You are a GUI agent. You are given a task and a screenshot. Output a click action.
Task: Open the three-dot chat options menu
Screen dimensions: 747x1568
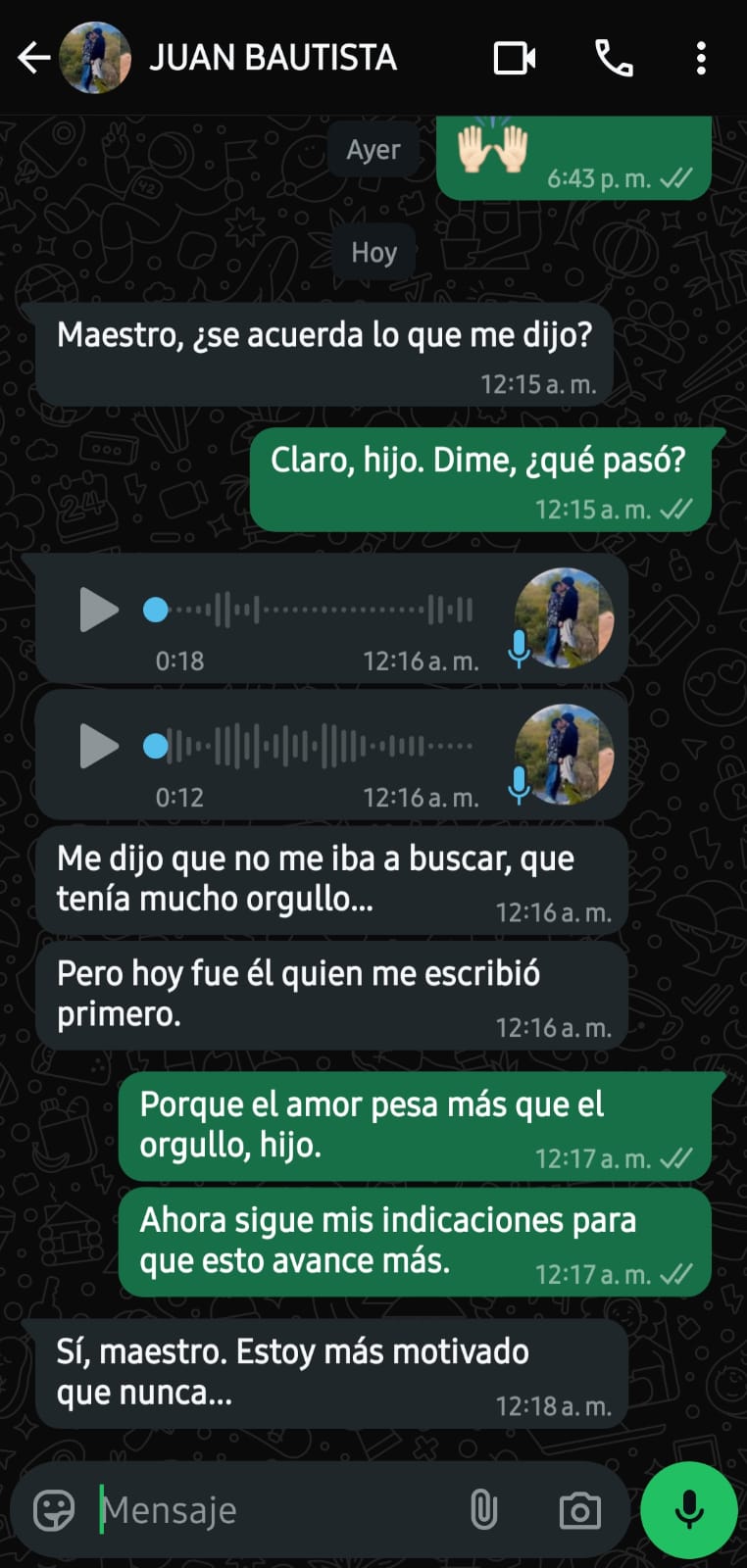701,57
